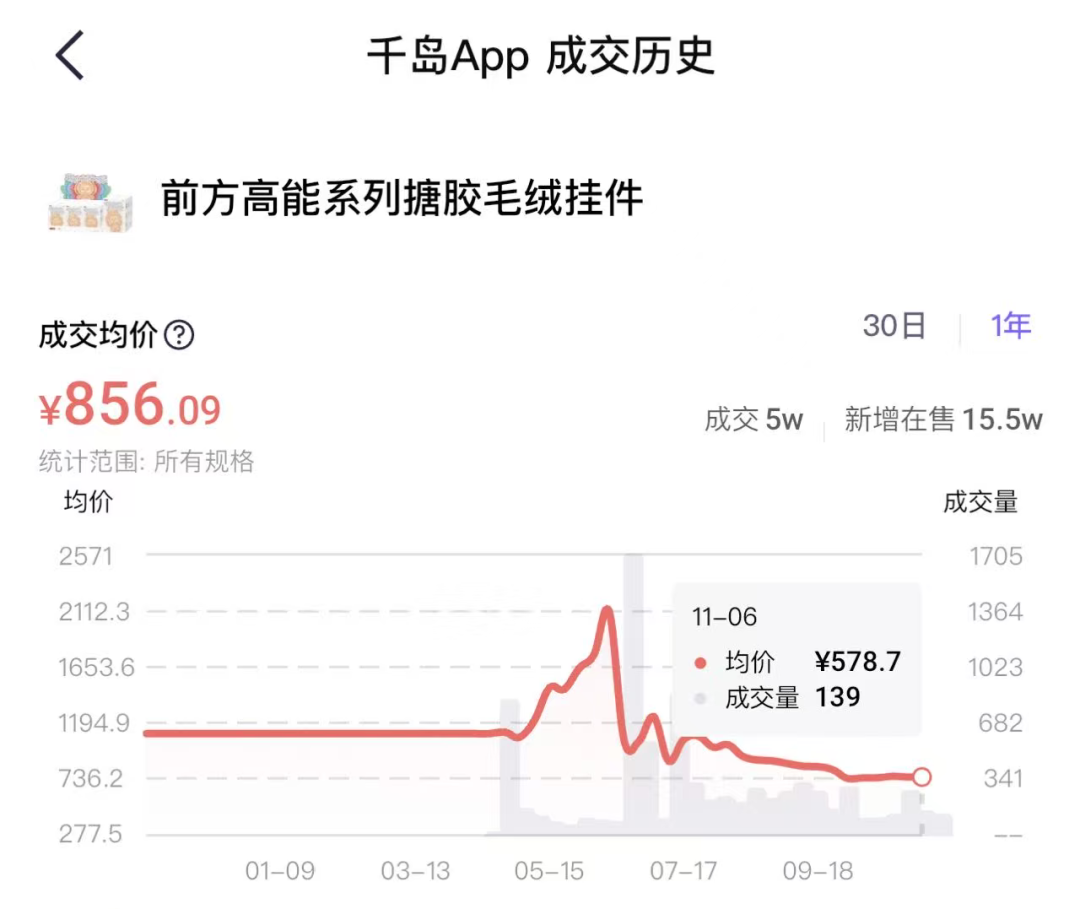Open the 成交均价 help question mark
Viewport: 1080px width, 909px height.
179,336
